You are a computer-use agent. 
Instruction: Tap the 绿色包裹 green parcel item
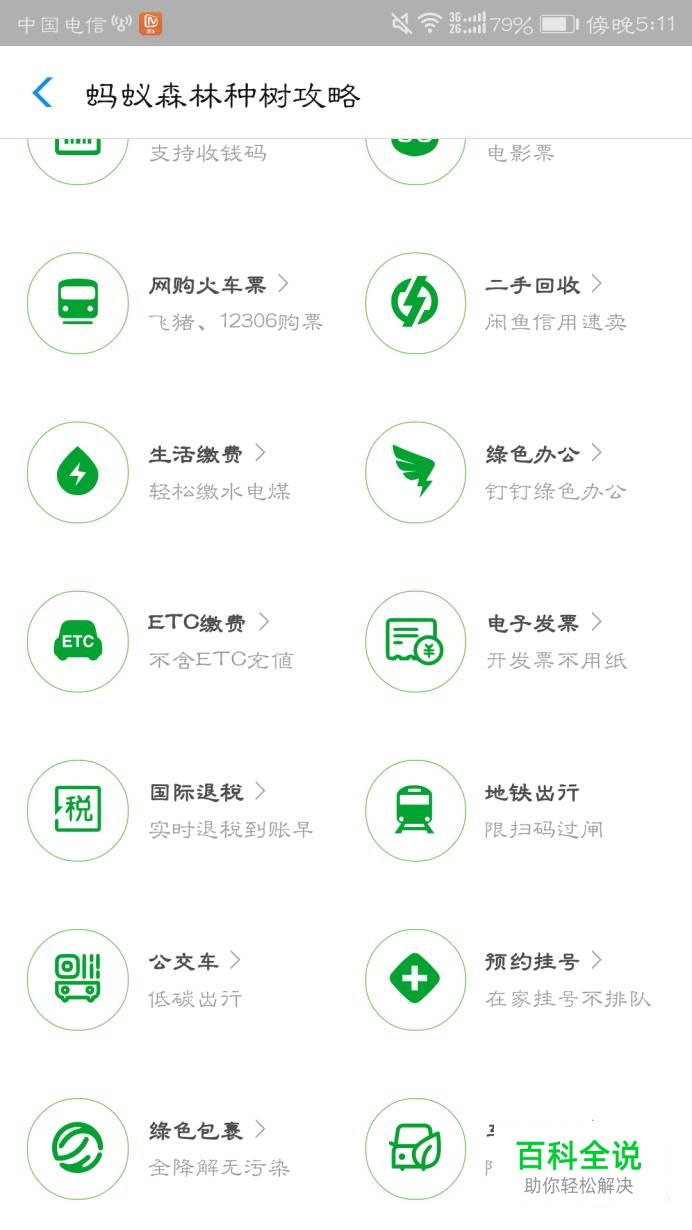click(197, 1131)
